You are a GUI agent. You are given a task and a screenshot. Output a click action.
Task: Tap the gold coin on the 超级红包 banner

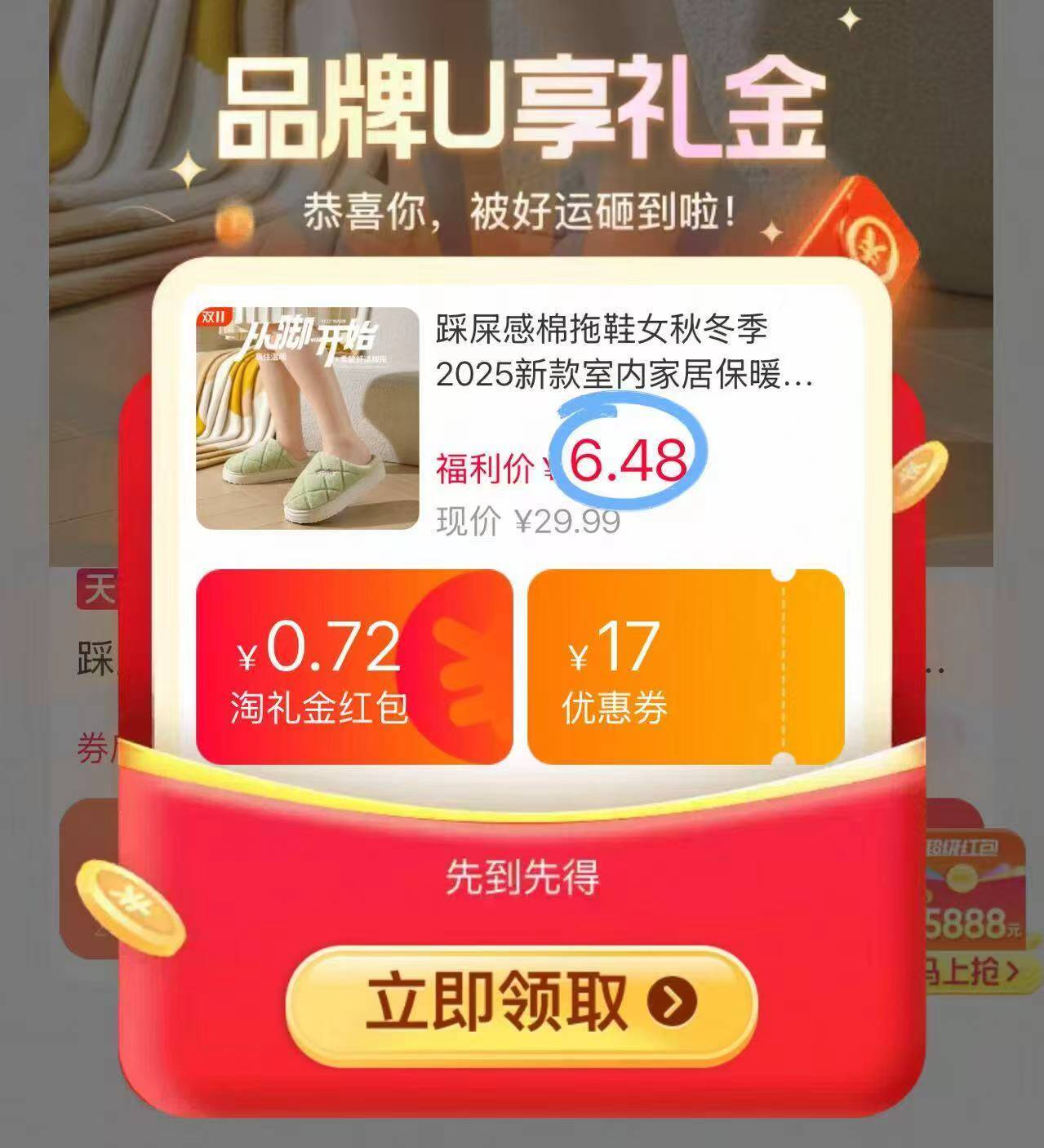pos(963,878)
